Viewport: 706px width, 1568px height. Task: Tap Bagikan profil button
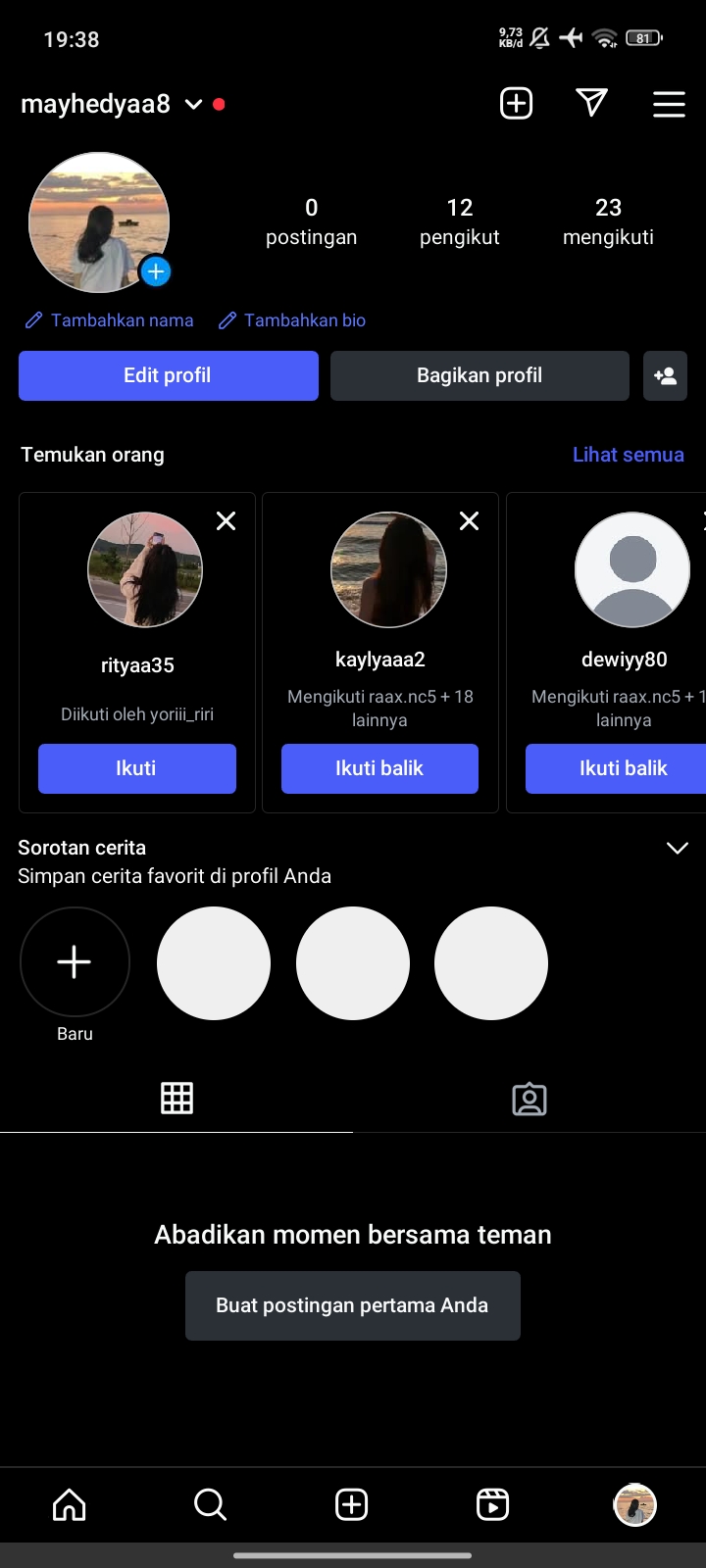pyautogui.click(x=479, y=375)
